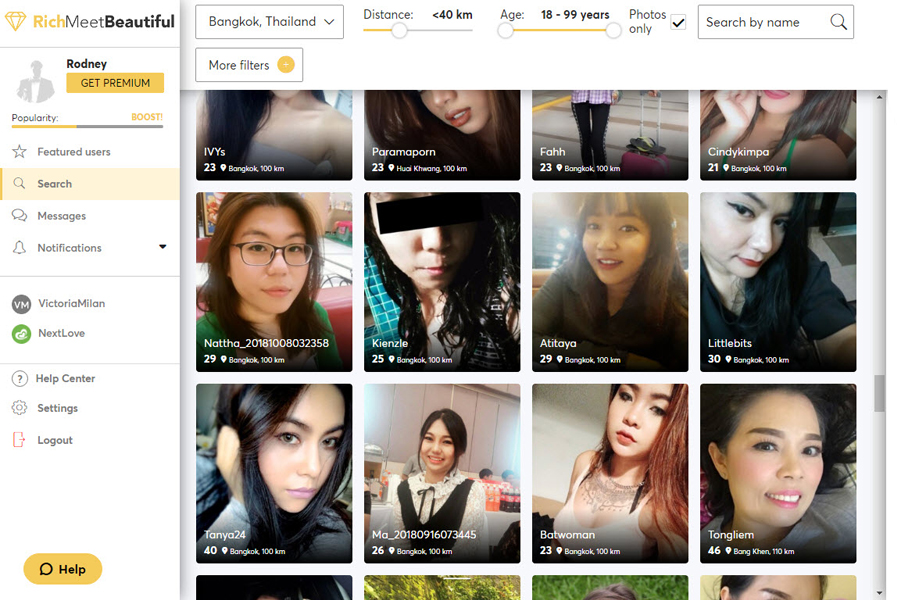900x600 pixels.
Task: Tap the GET PREMIUM button
Action: click(x=115, y=83)
